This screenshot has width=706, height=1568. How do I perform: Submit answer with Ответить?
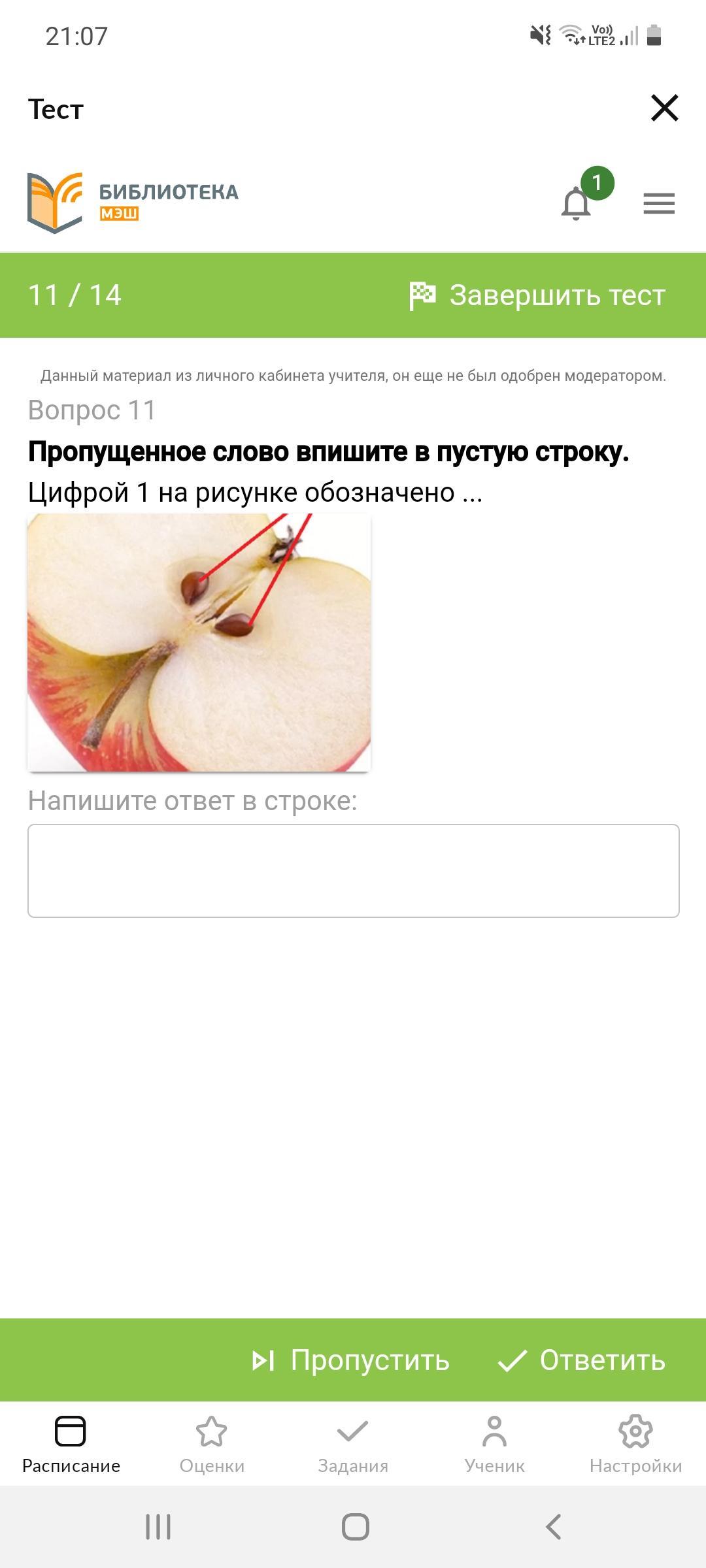point(582,1360)
